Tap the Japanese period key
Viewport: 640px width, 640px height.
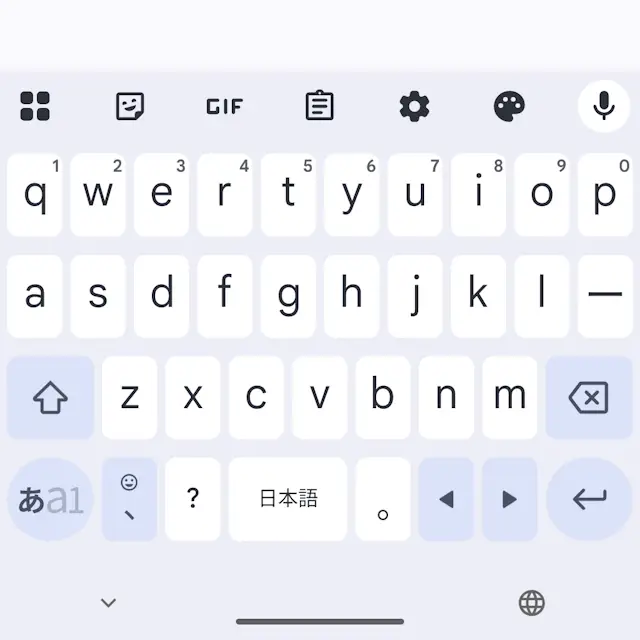tap(383, 499)
